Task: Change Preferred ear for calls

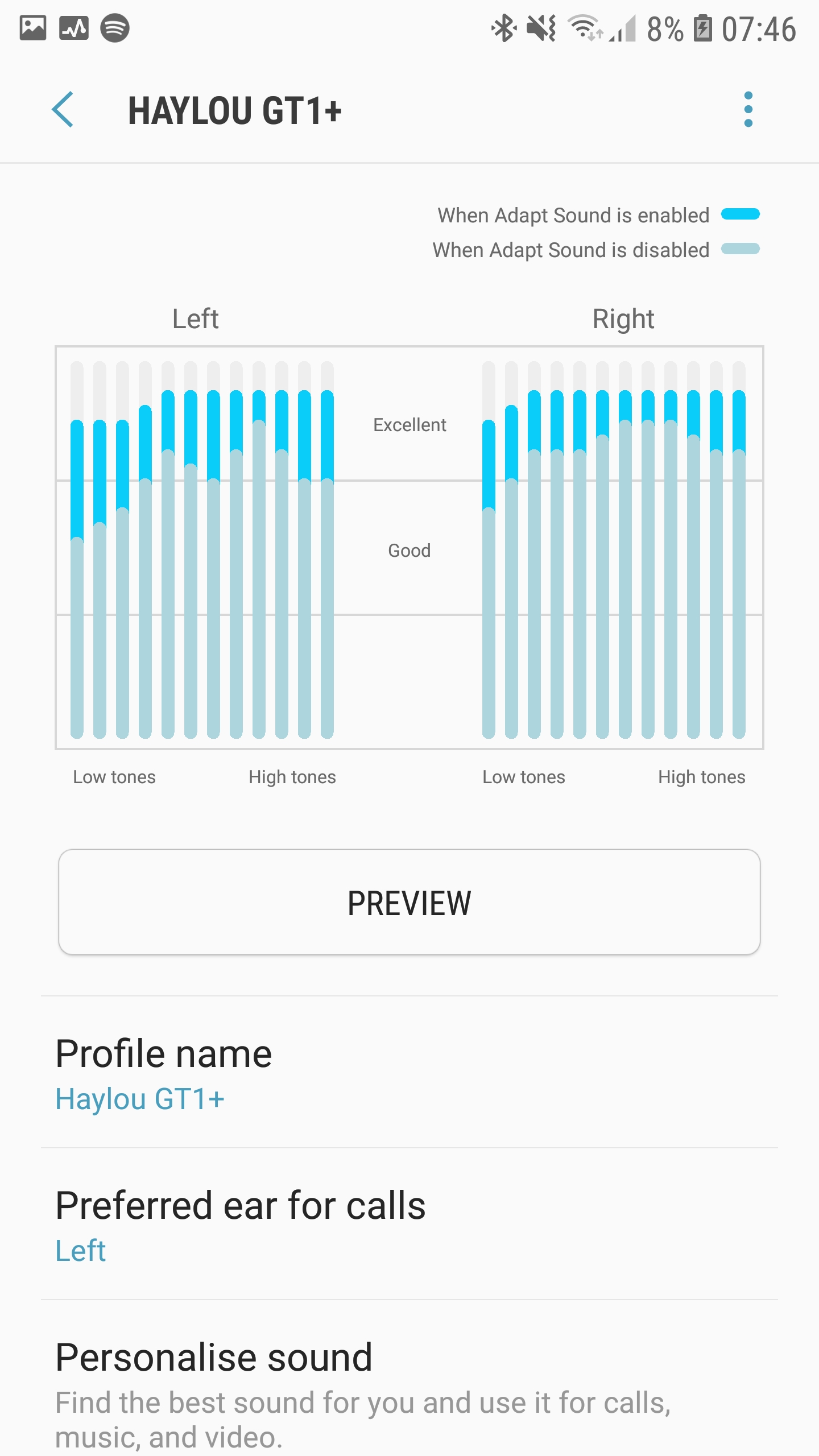Action: tap(409, 1224)
